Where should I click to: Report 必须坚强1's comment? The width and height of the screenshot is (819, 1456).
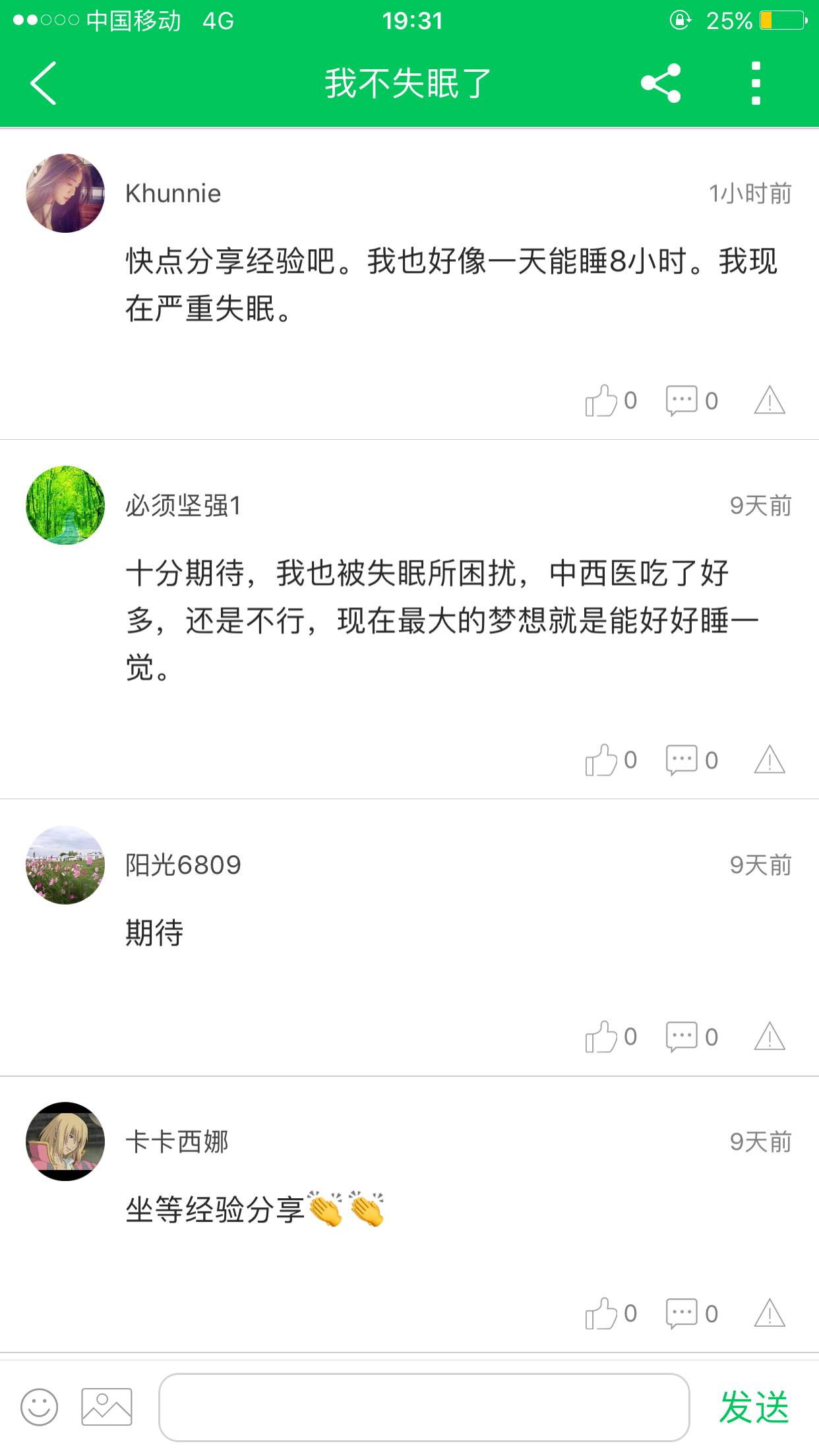click(770, 760)
